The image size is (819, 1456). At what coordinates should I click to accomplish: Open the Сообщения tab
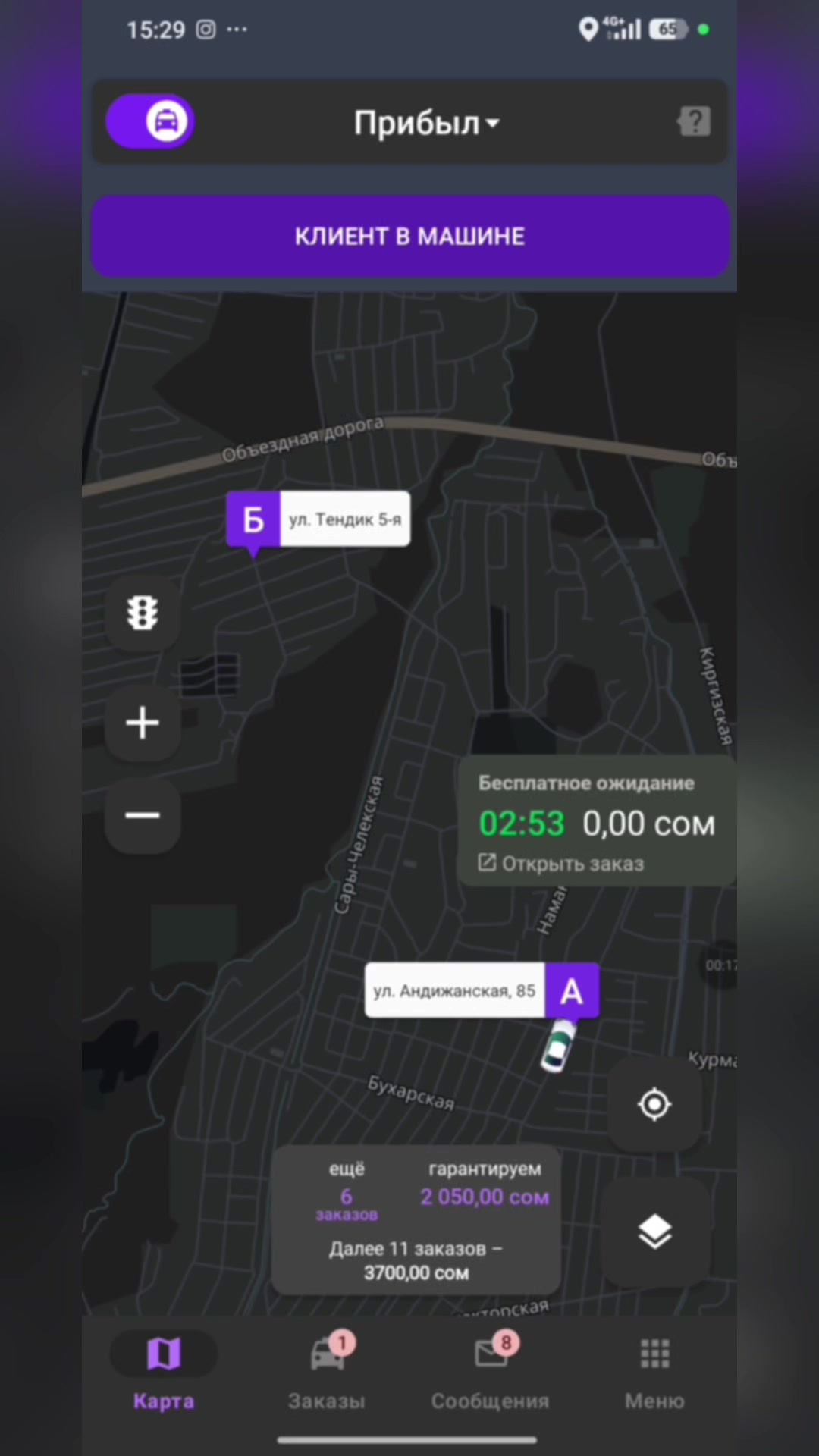click(x=491, y=1373)
